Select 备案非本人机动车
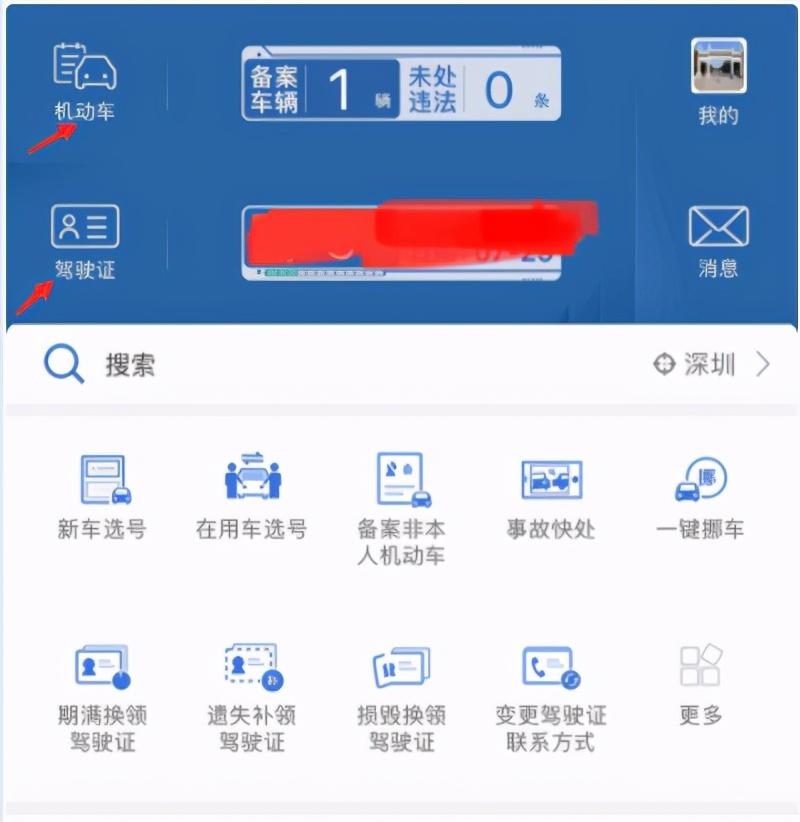The height and width of the screenshot is (822, 800). point(401,508)
